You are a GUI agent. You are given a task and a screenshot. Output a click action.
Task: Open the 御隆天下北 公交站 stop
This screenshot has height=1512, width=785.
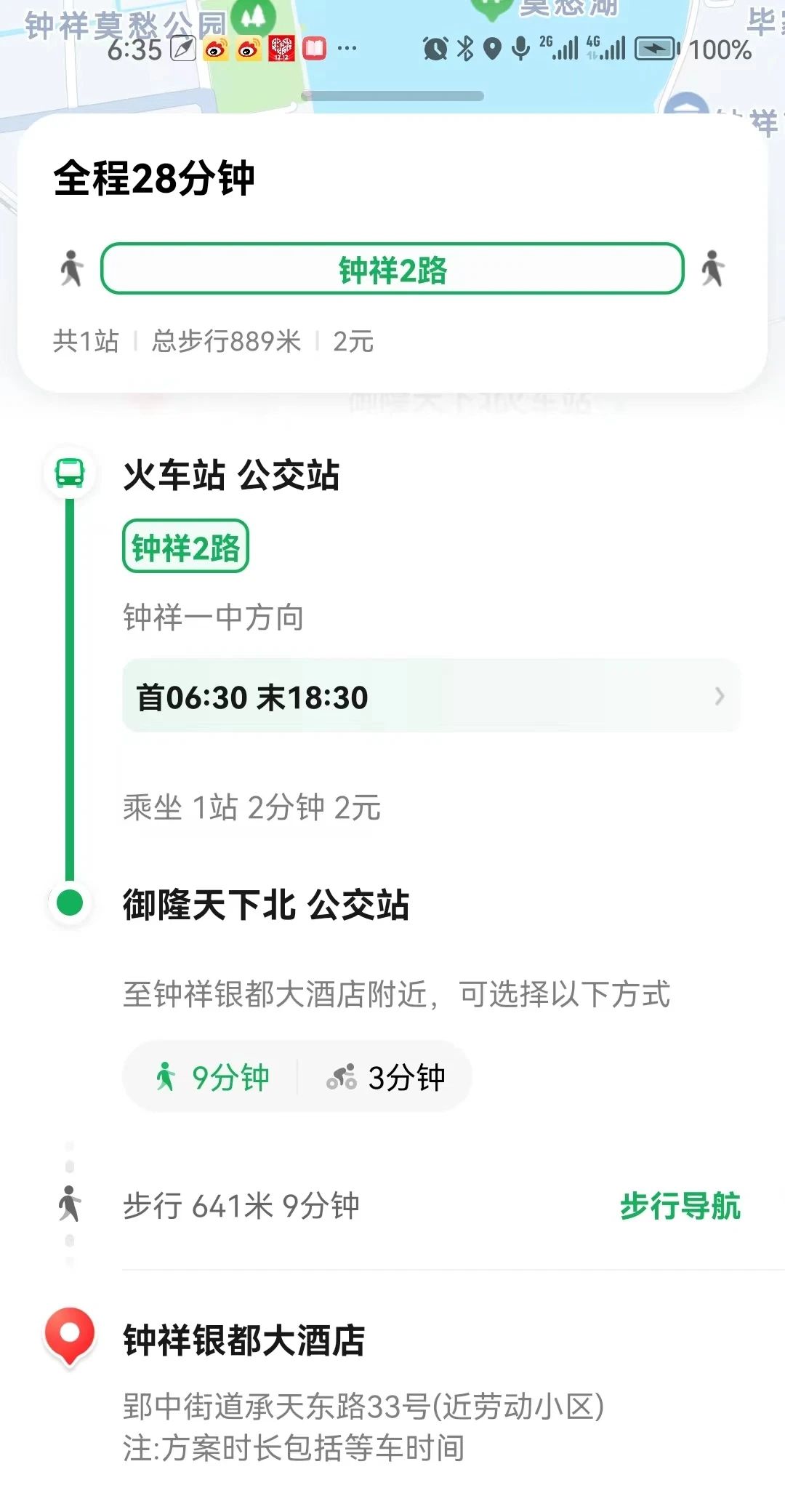(266, 905)
